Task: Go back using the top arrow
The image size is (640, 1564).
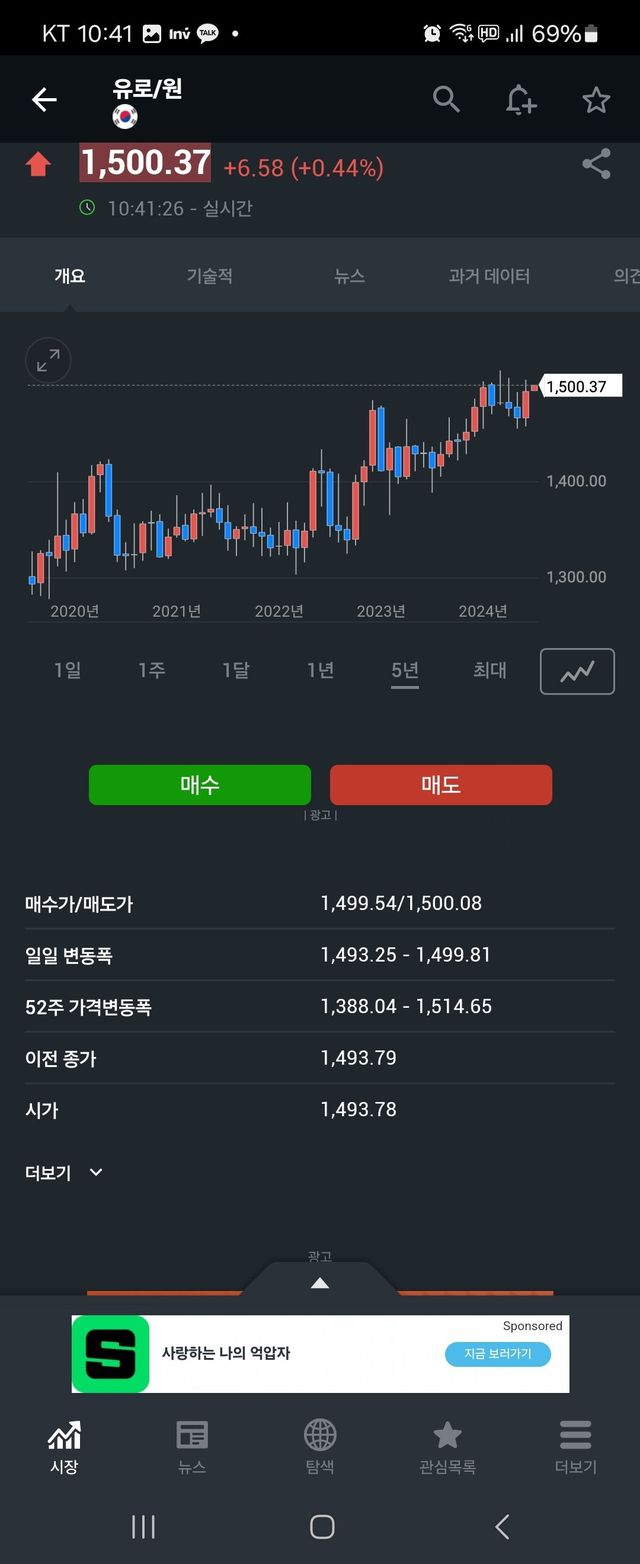Action: click(44, 99)
